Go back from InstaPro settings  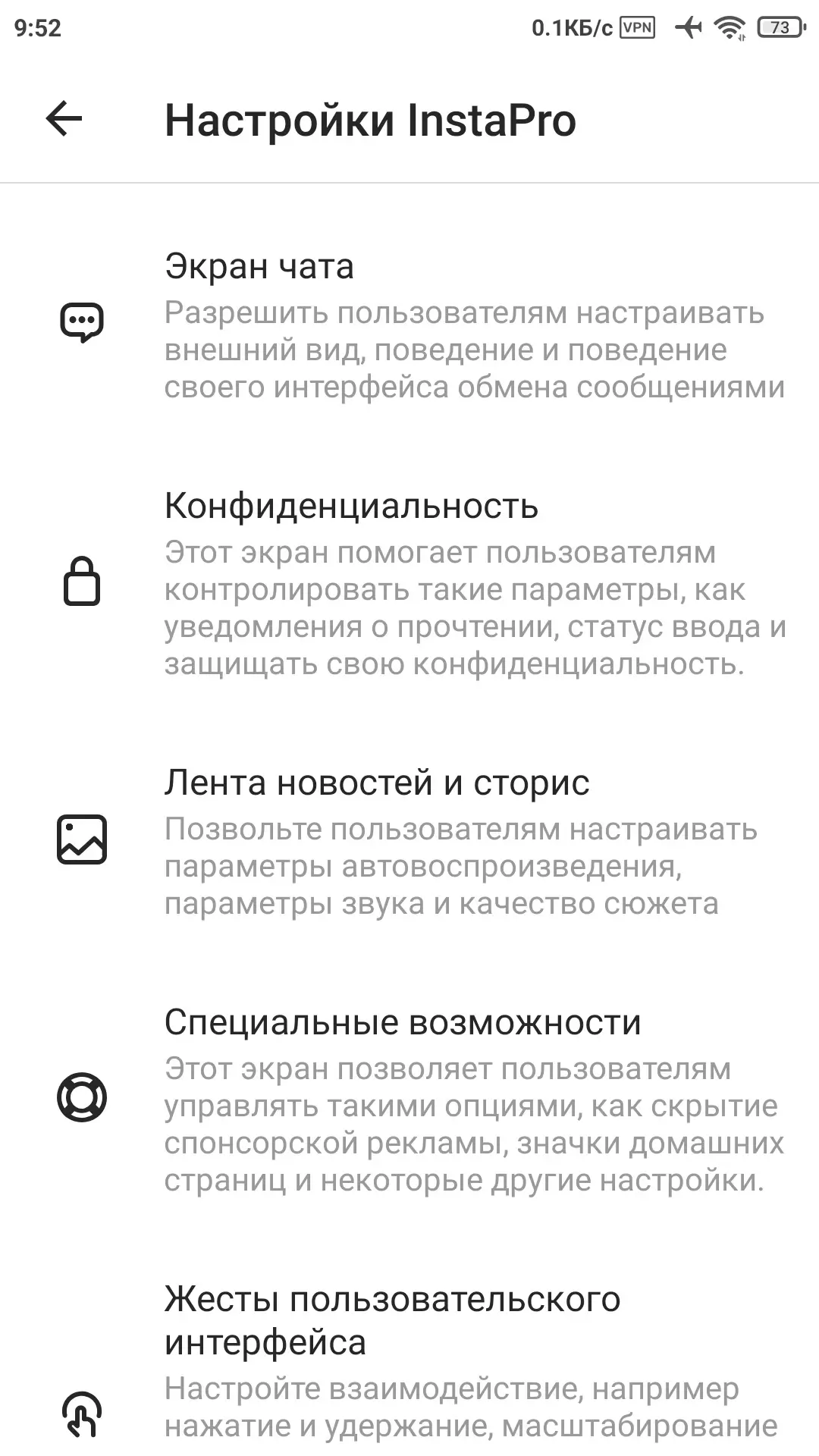click(64, 119)
